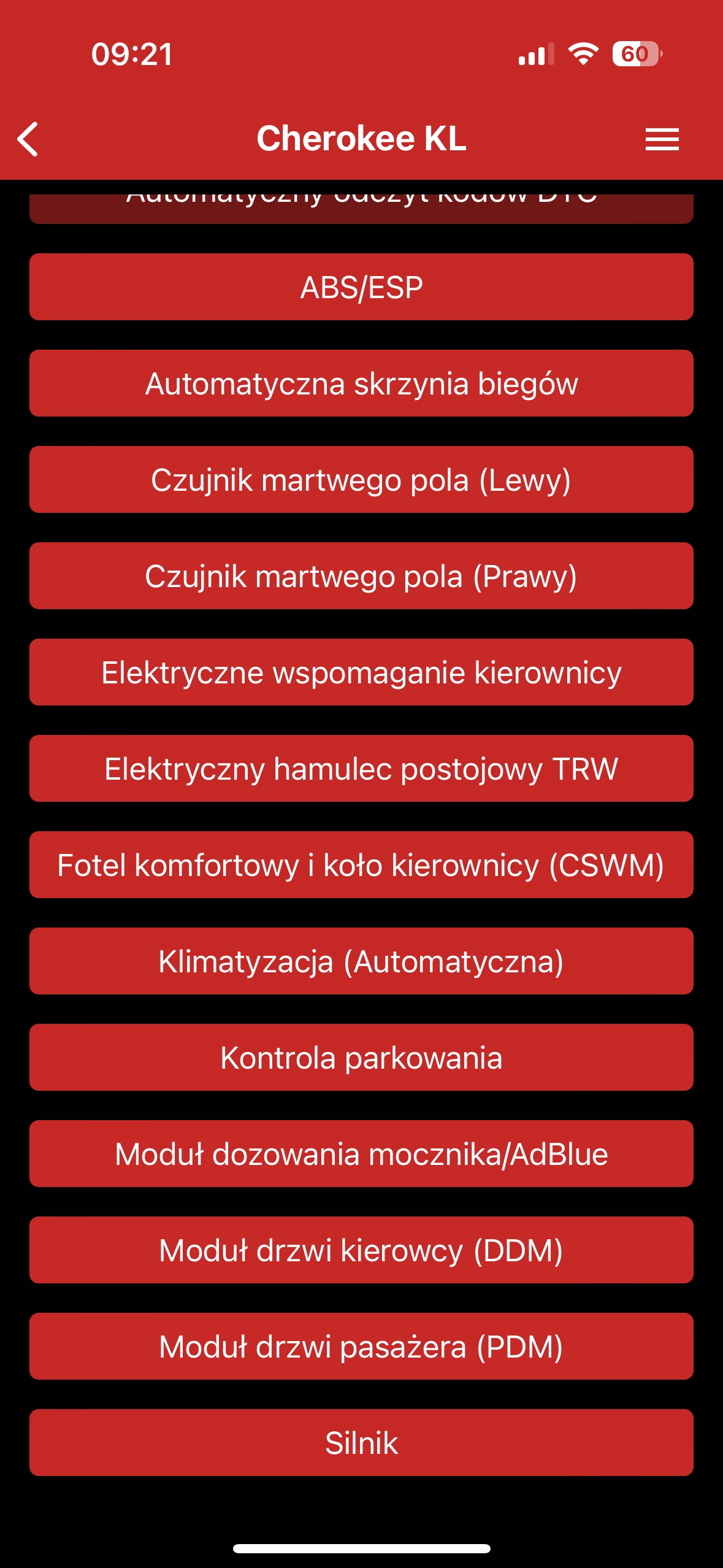Screen dimensions: 723x1568
Task: Open Czujnik martwego pola (Lewy)
Action: point(361,480)
